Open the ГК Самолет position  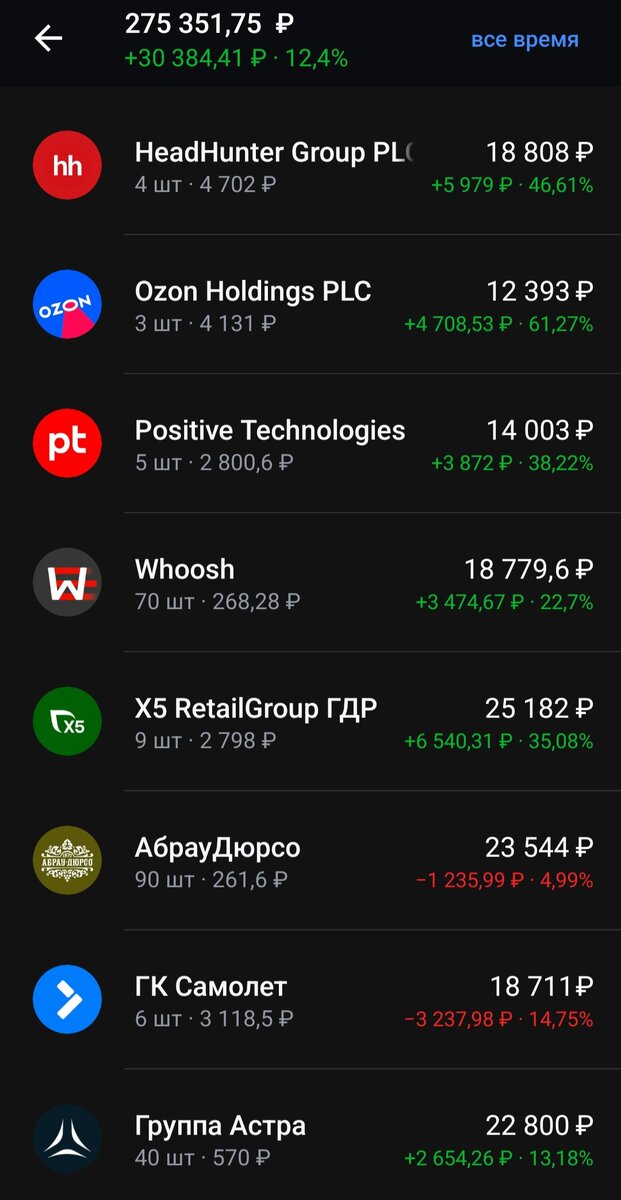click(310, 1000)
